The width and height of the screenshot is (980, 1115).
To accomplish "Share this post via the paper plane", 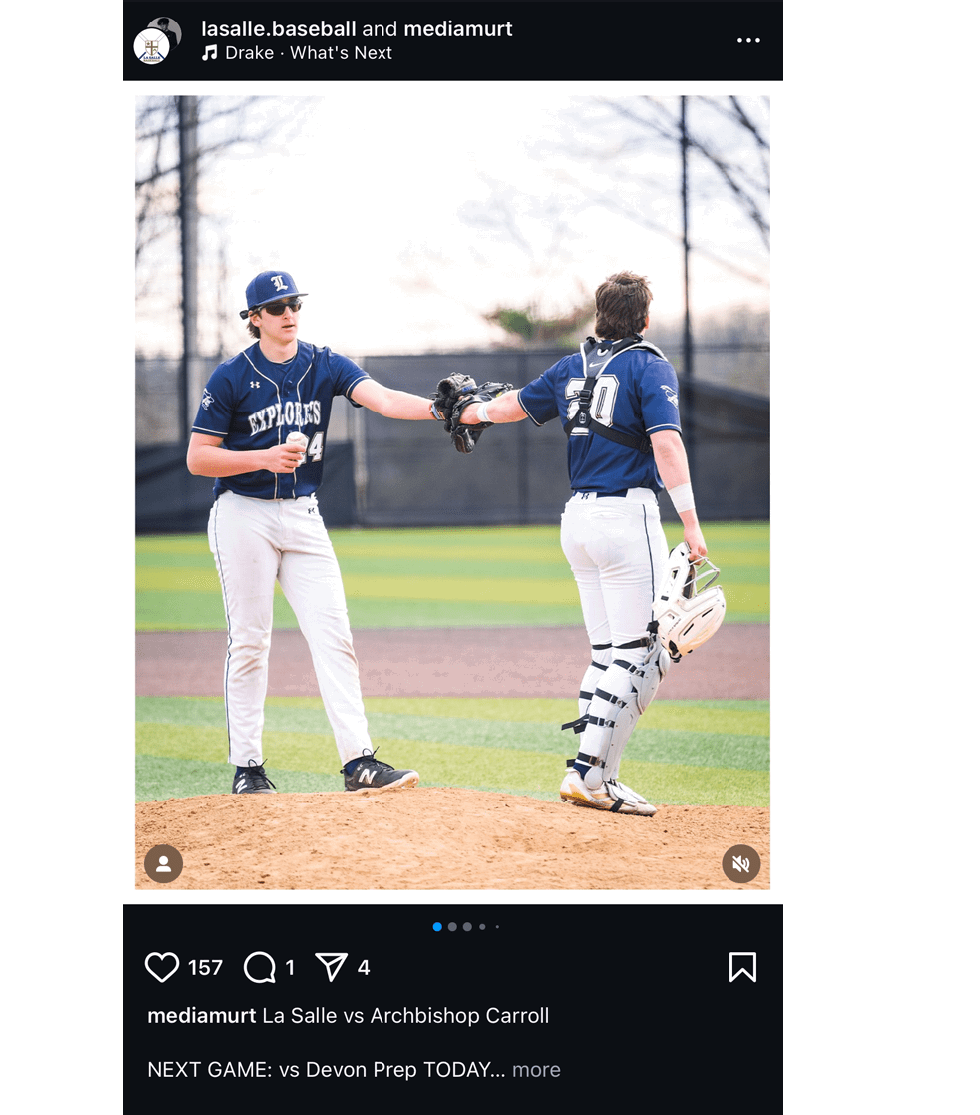I will (x=331, y=967).
